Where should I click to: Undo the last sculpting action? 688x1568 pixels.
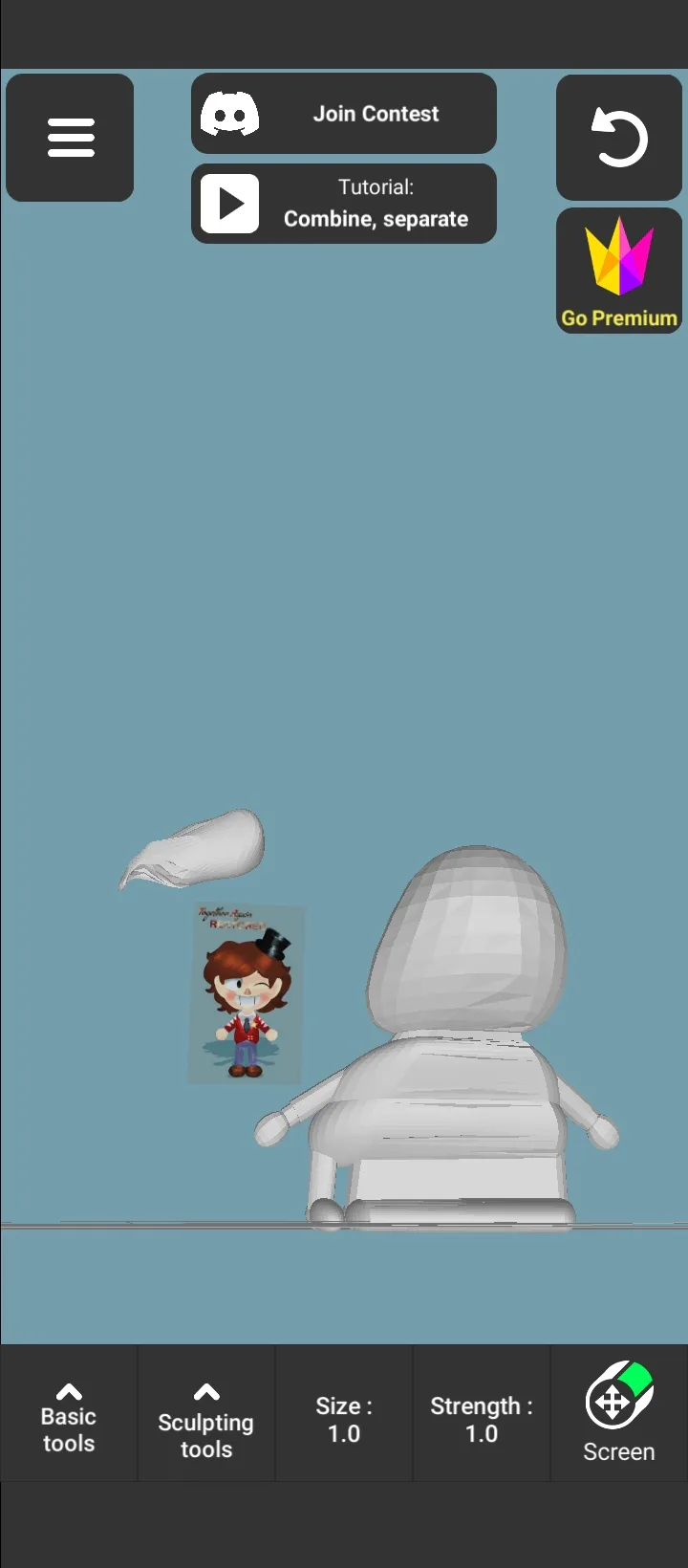pos(619,138)
